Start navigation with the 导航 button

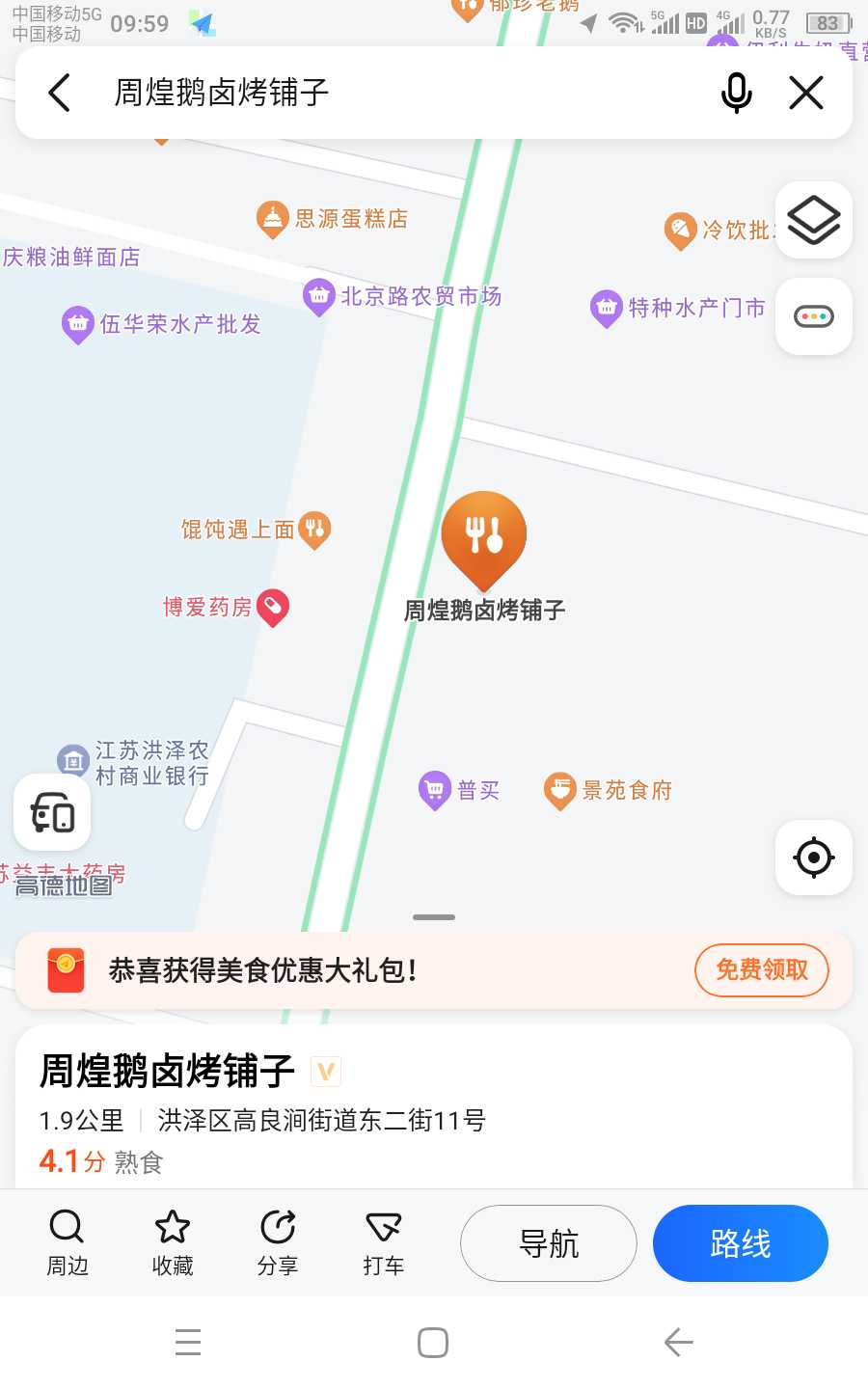pos(549,1243)
